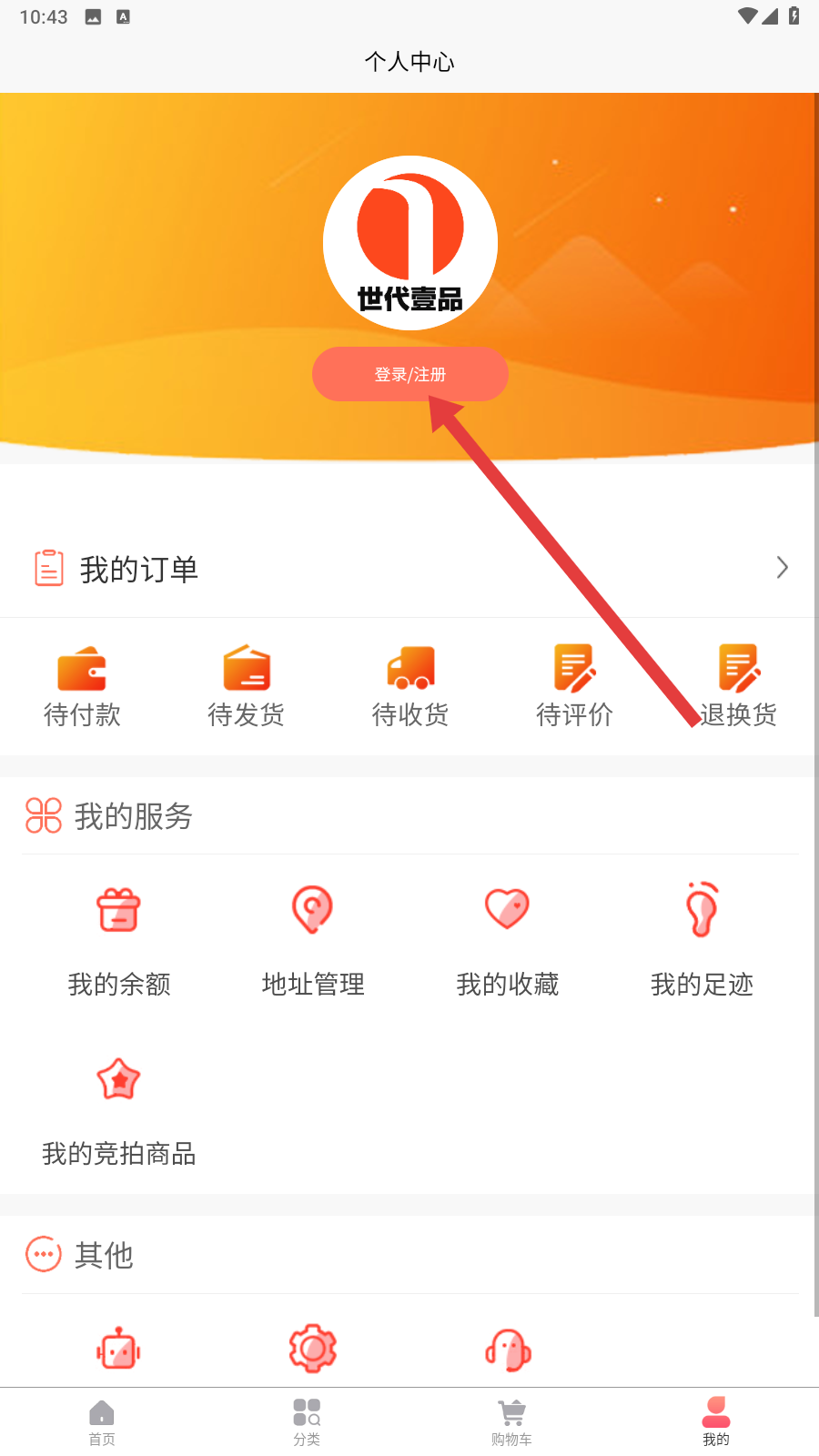
Task: Switch to the 首页 tab
Action: point(102,1421)
